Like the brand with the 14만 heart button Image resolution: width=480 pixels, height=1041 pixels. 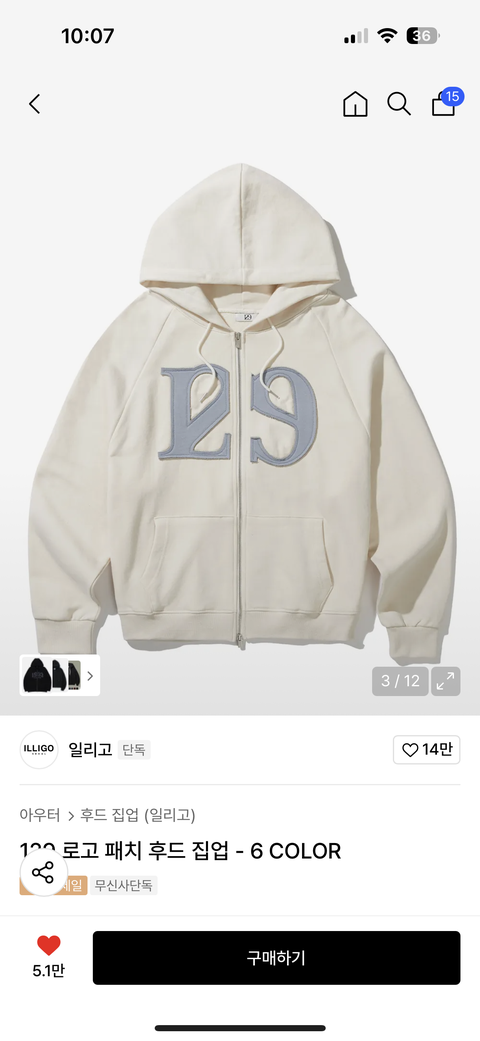(426, 750)
